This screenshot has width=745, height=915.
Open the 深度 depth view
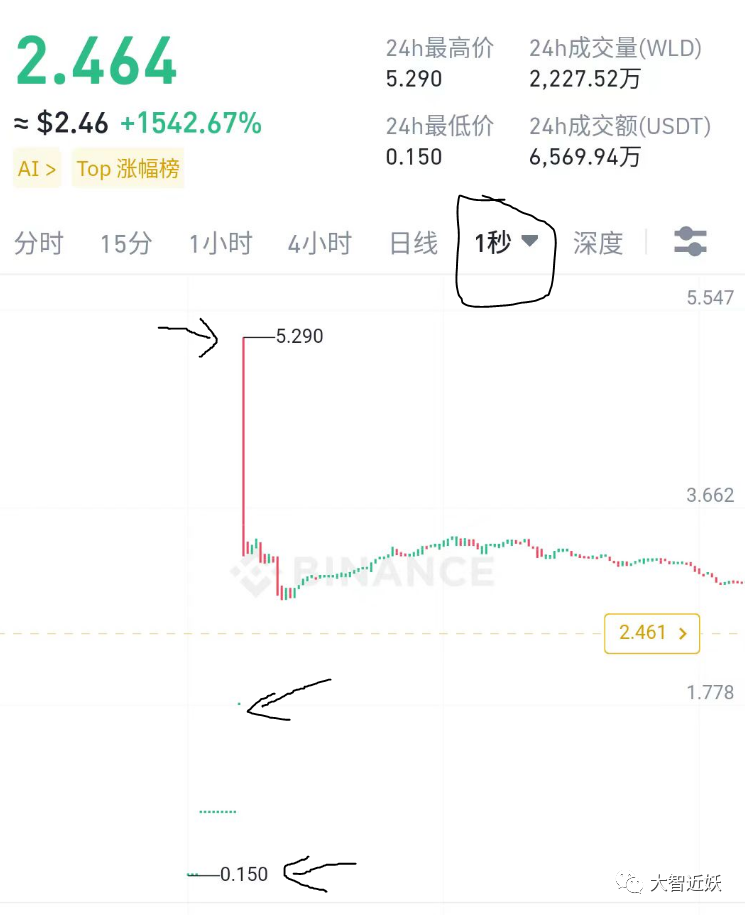[x=597, y=243]
